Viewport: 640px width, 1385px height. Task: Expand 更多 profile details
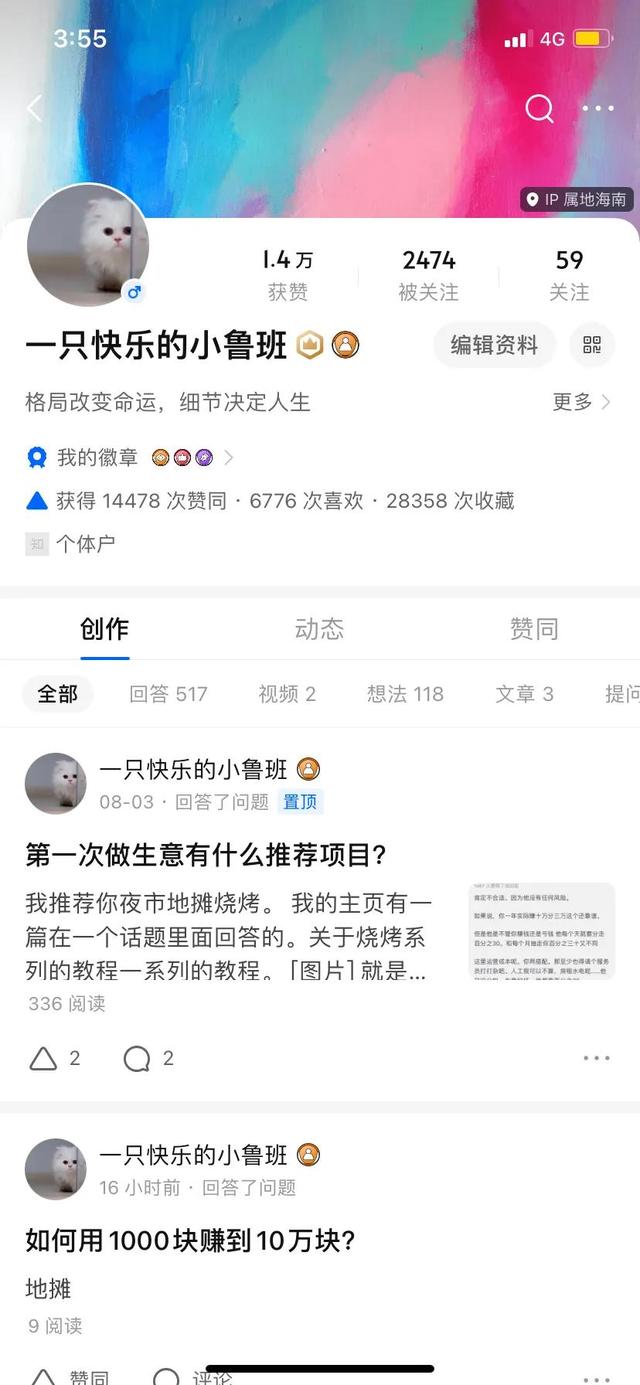[x=581, y=402]
